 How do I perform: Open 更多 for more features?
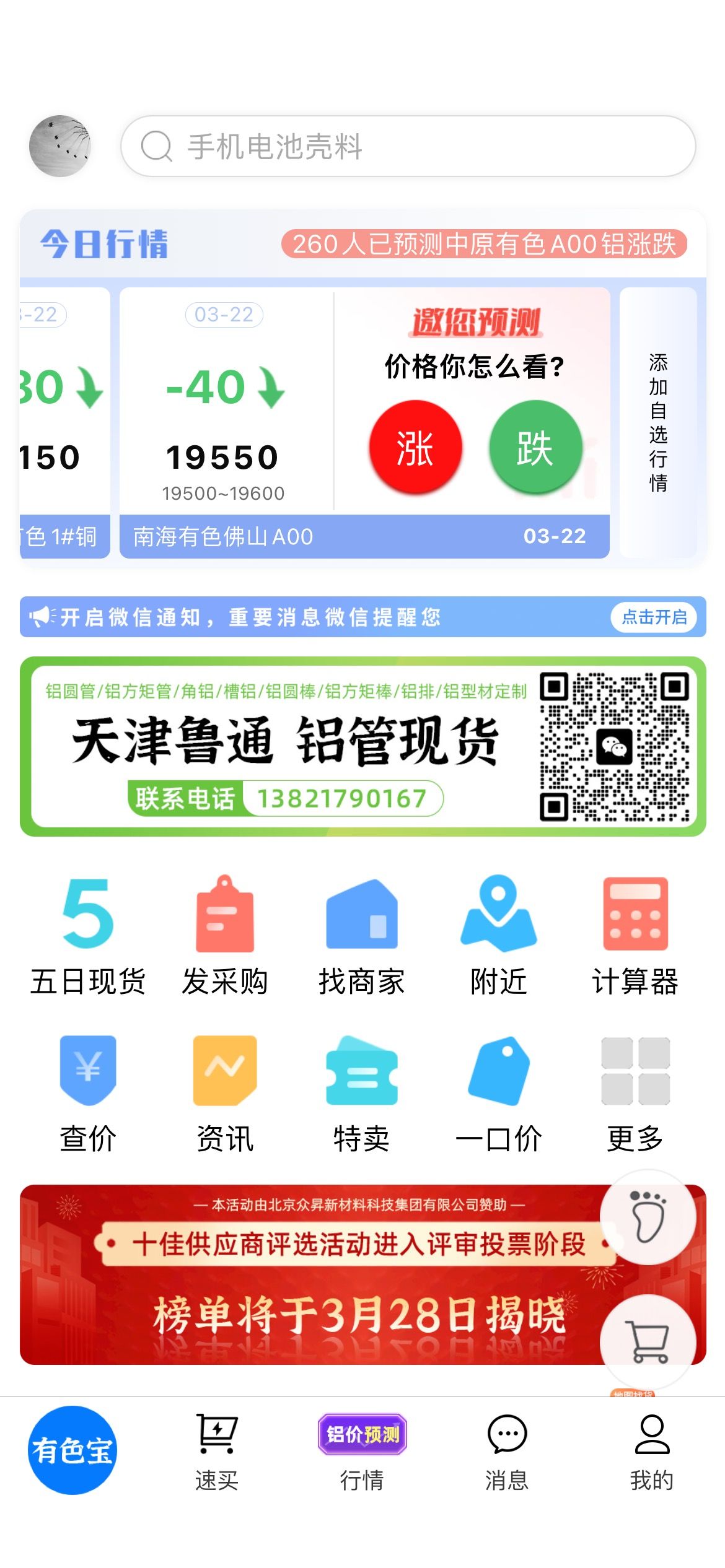click(635, 1093)
